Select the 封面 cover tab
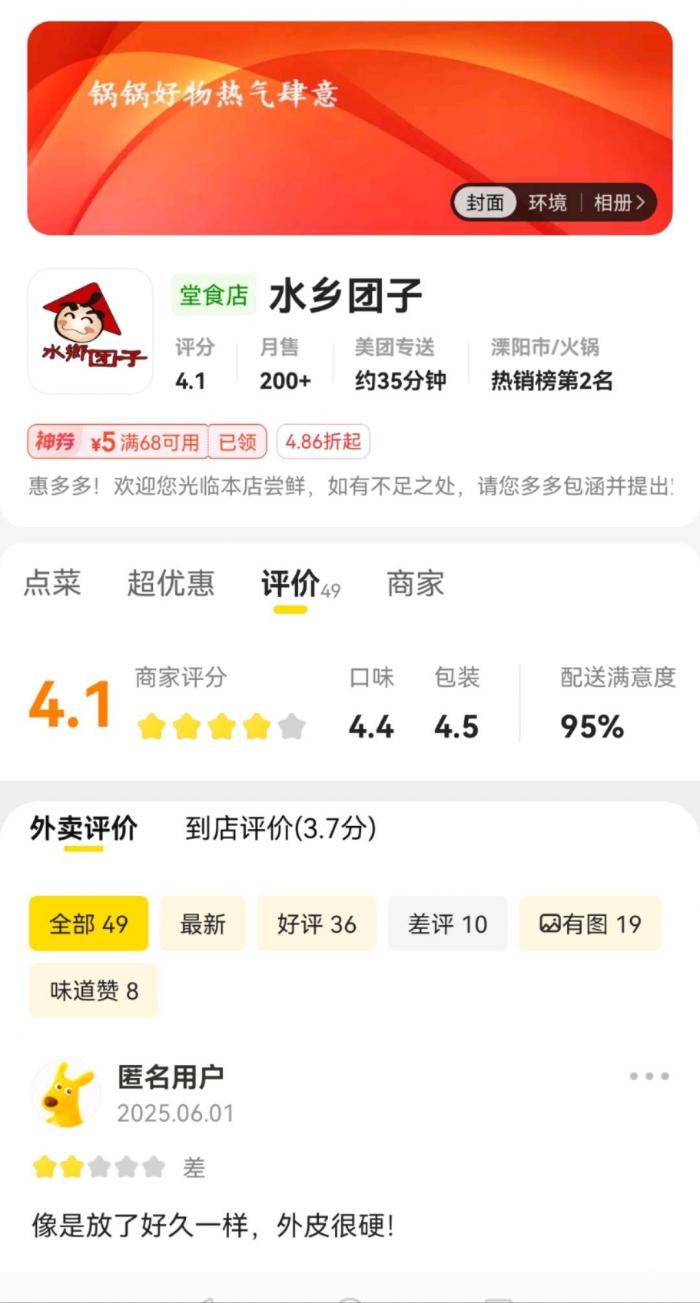 point(485,203)
